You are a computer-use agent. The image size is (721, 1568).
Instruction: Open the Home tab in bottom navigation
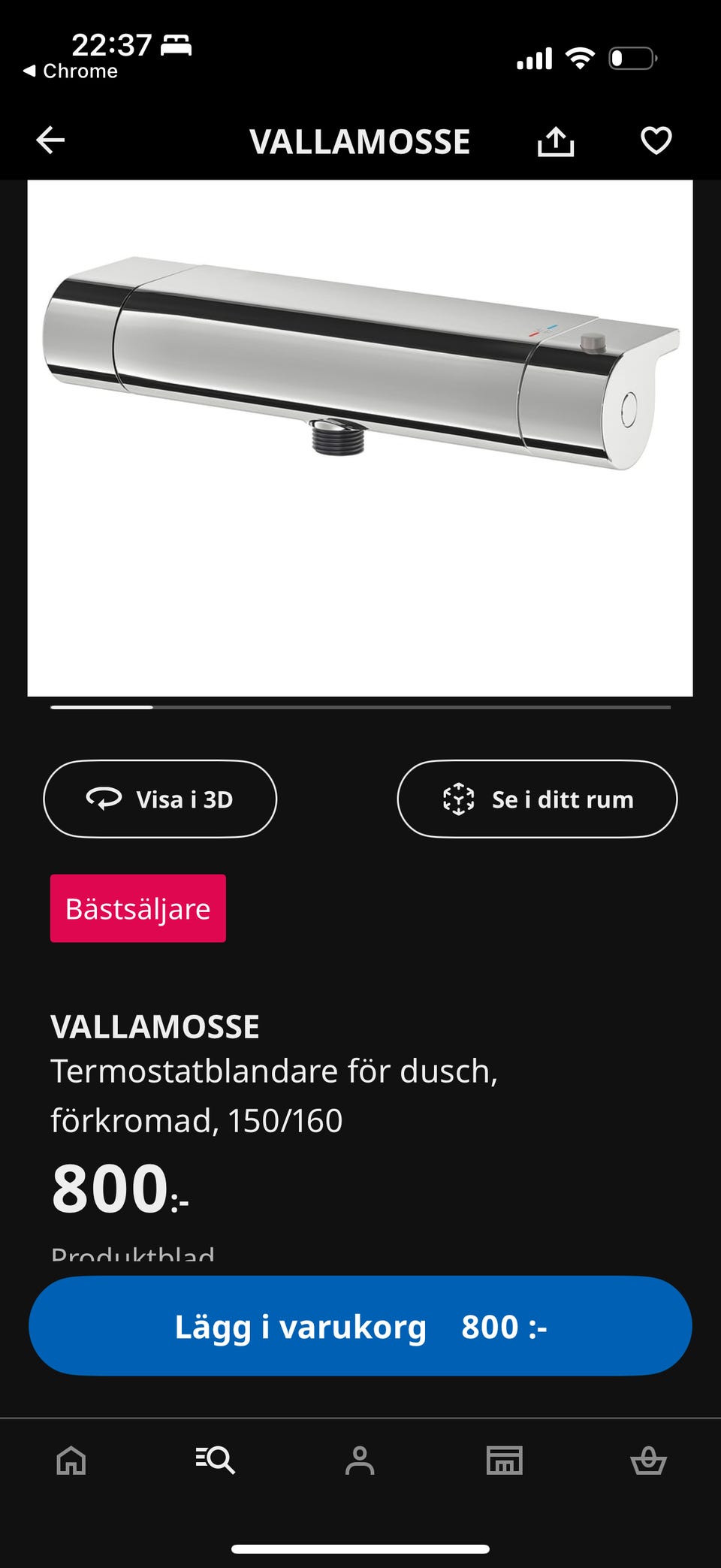tap(72, 1461)
